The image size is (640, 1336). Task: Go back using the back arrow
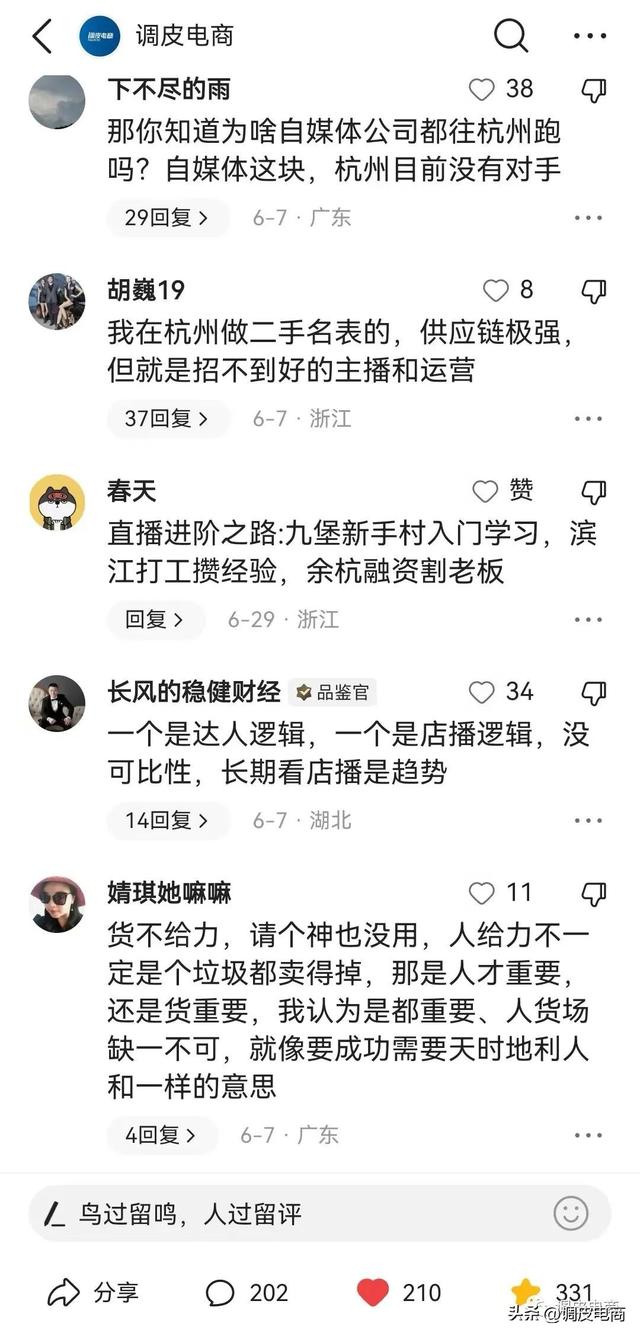(42, 37)
